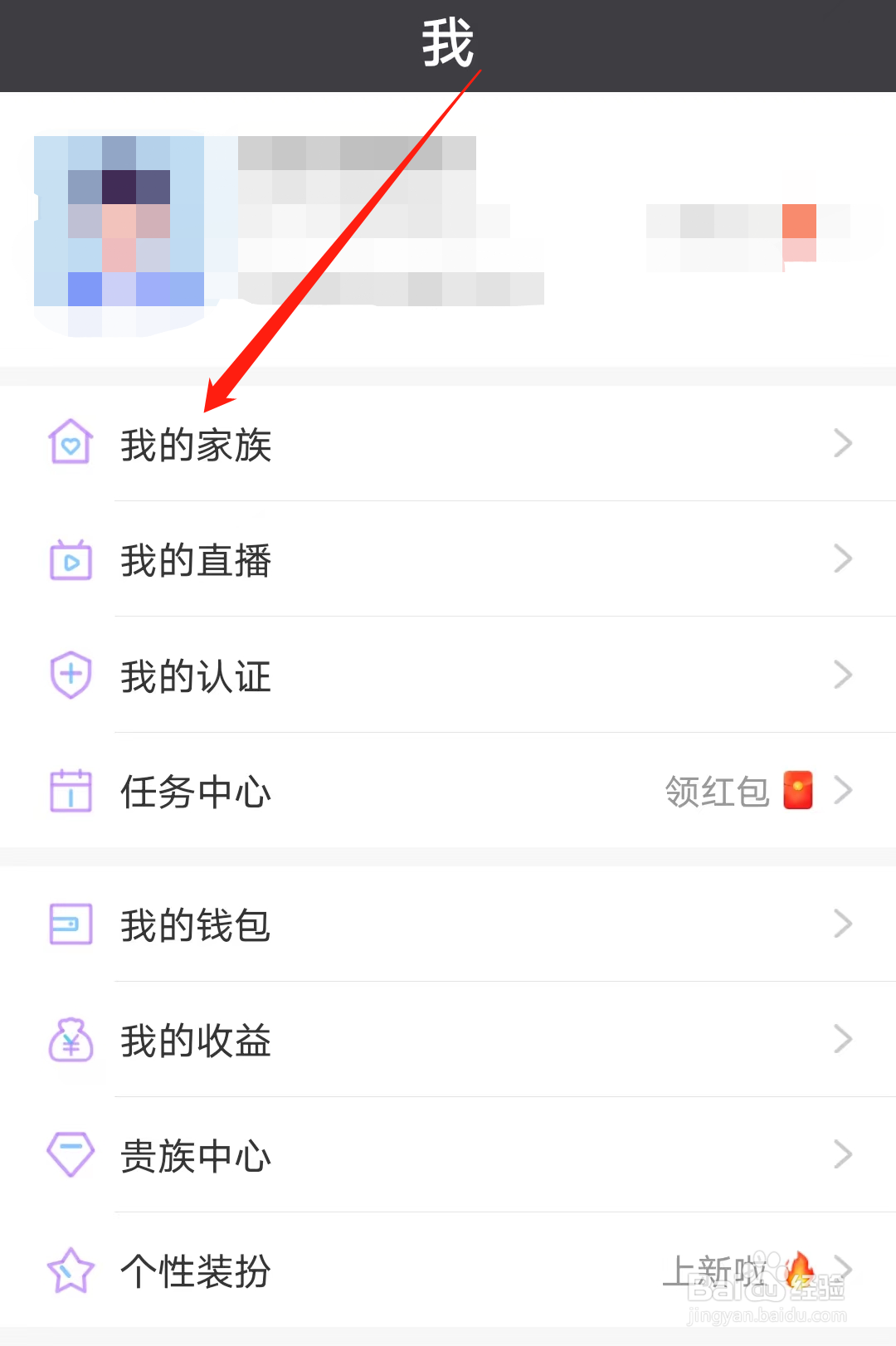Expand the 我的认证 row chevron
Viewport: 896px width, 1346px height.
(843, 675)
